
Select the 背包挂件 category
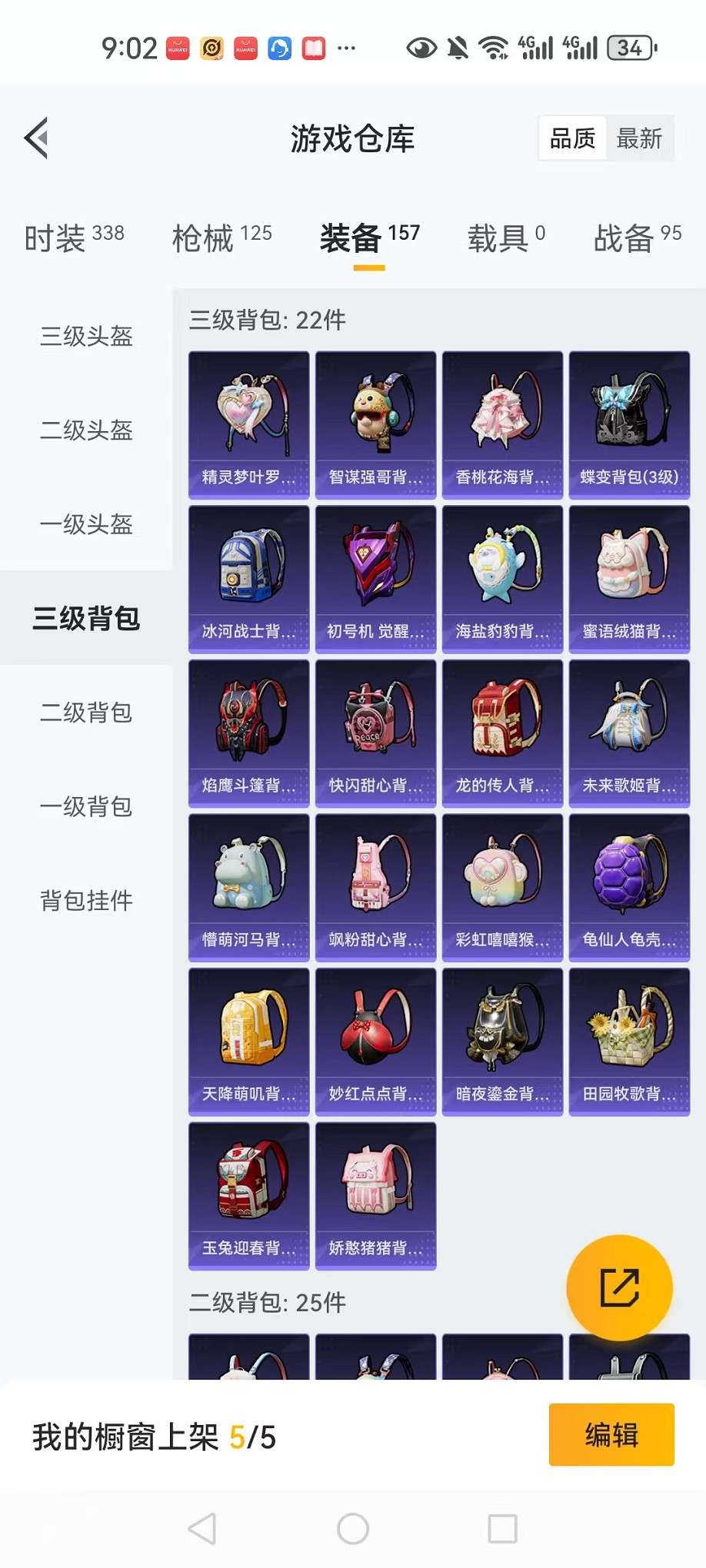click(86, 900)
